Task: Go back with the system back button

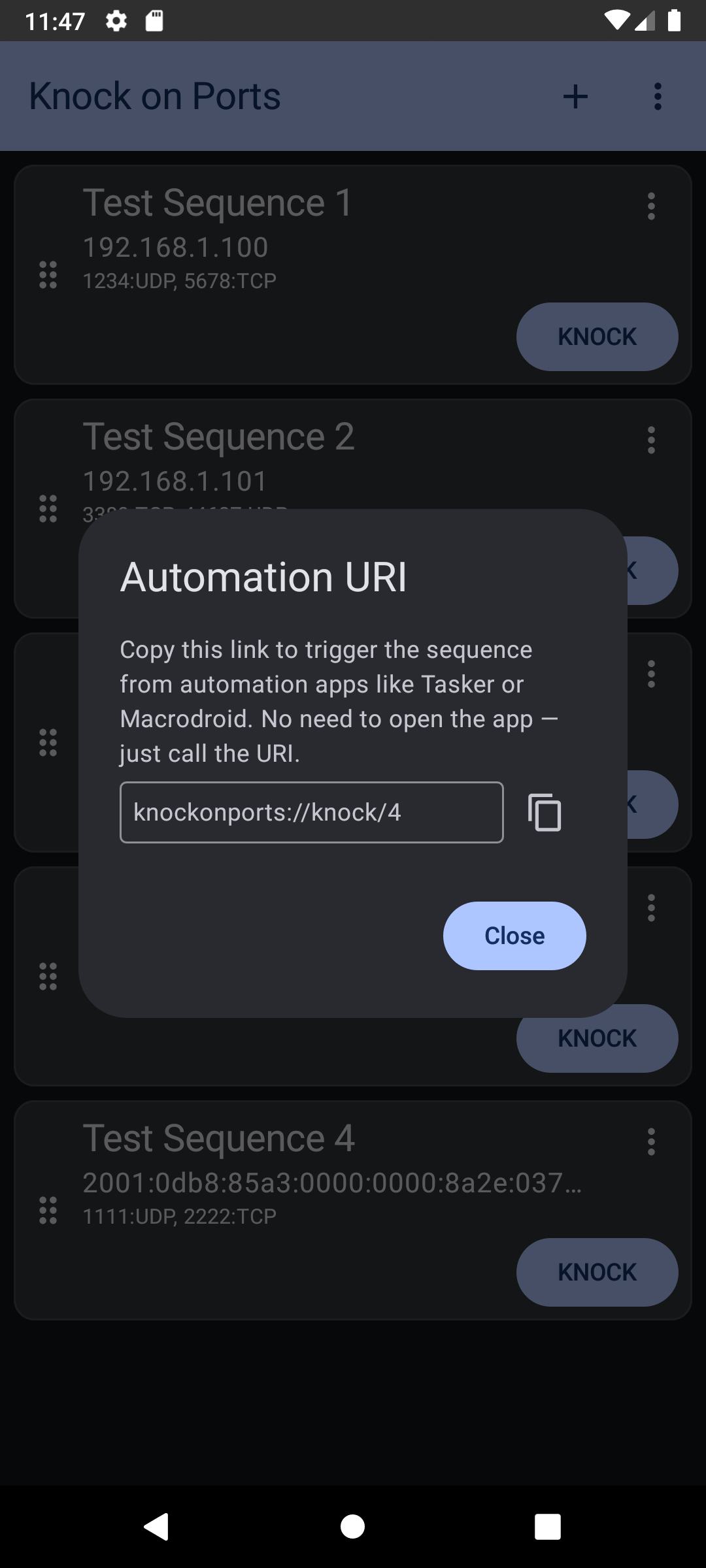Action: (x=157, y=1526)
